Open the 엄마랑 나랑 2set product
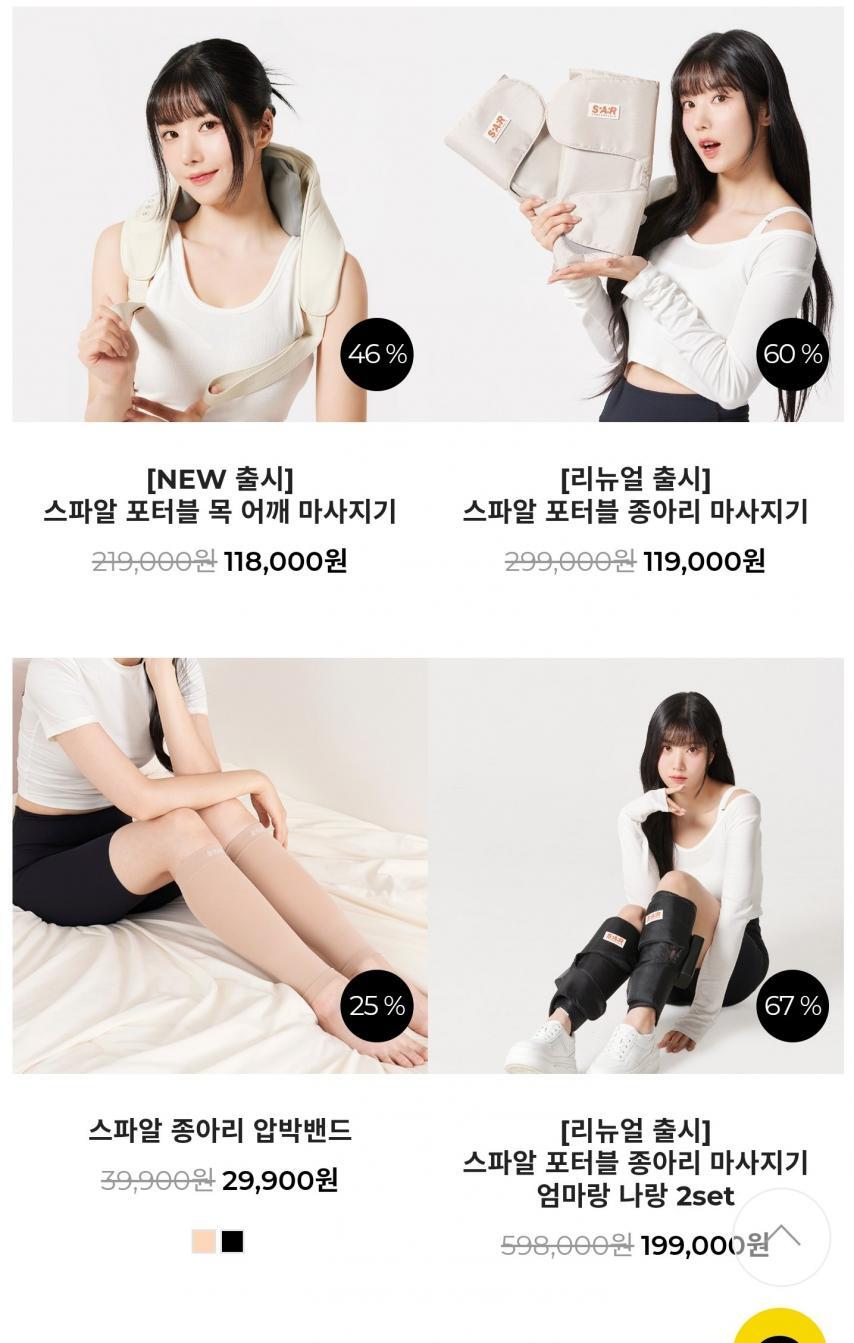The image size is (854, 1343). 635,865
